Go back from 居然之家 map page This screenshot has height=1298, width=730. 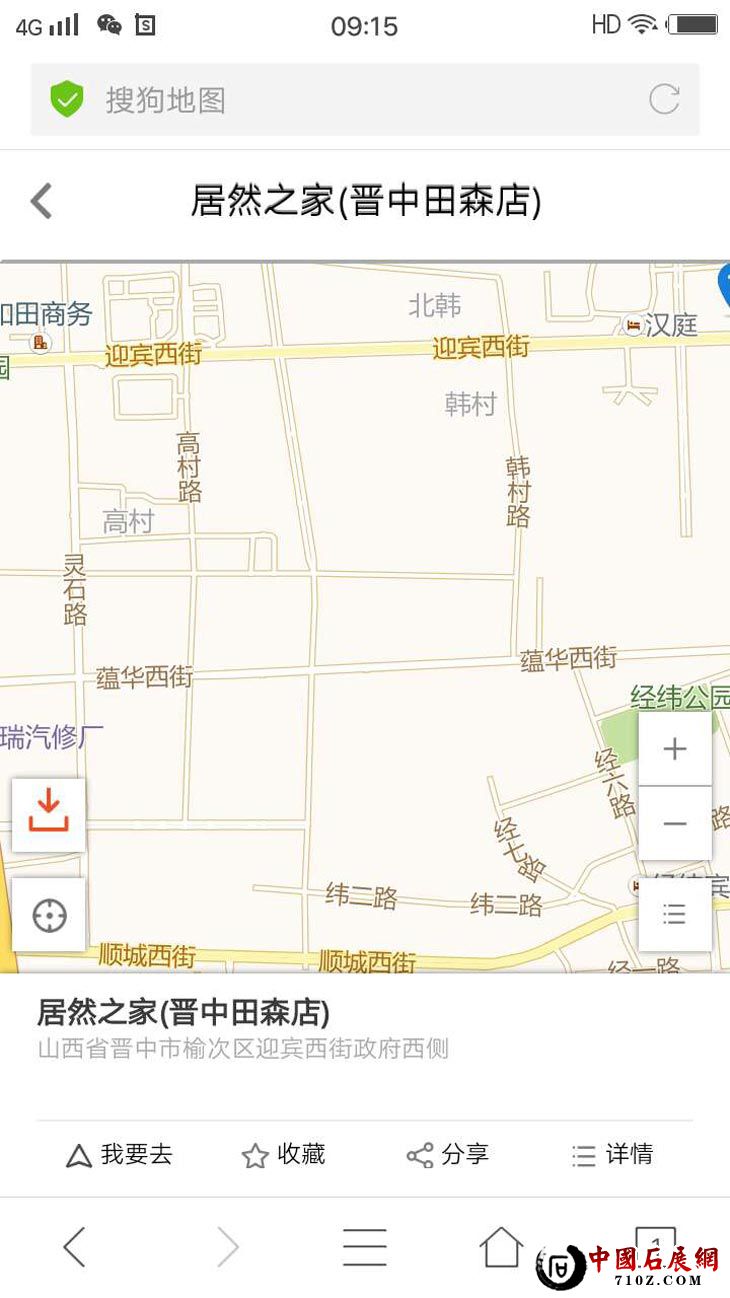(x=41, y=201)
